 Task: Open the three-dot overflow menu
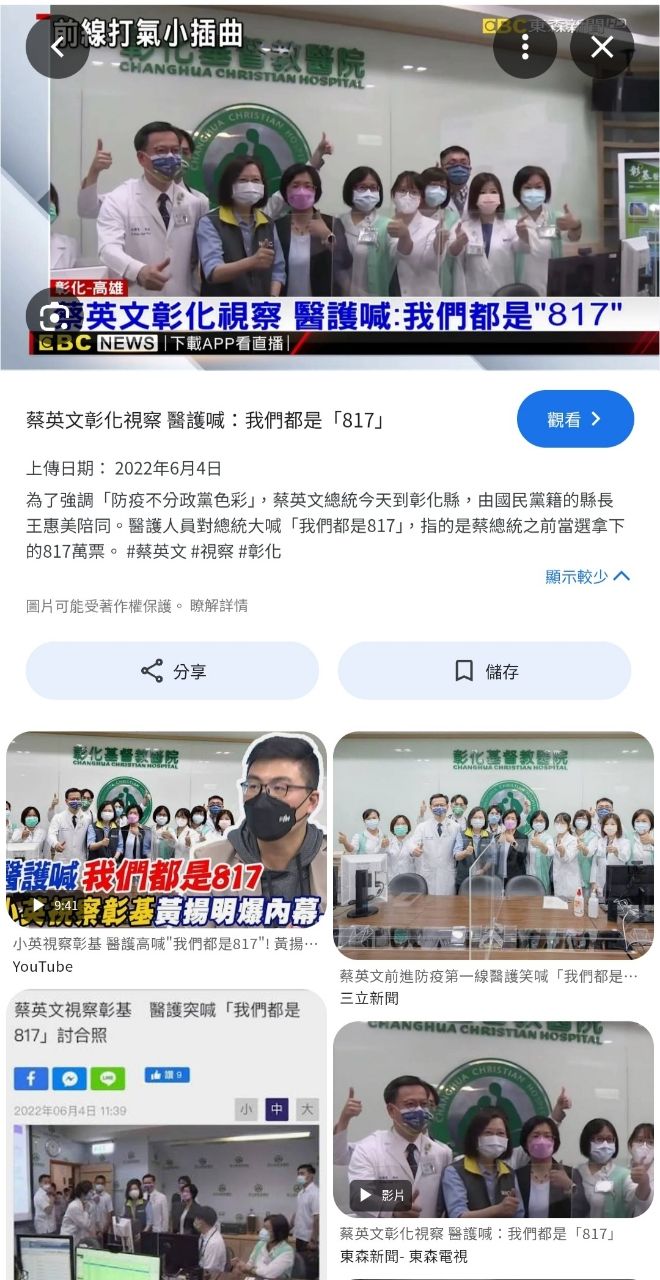[x=525, y=47]
